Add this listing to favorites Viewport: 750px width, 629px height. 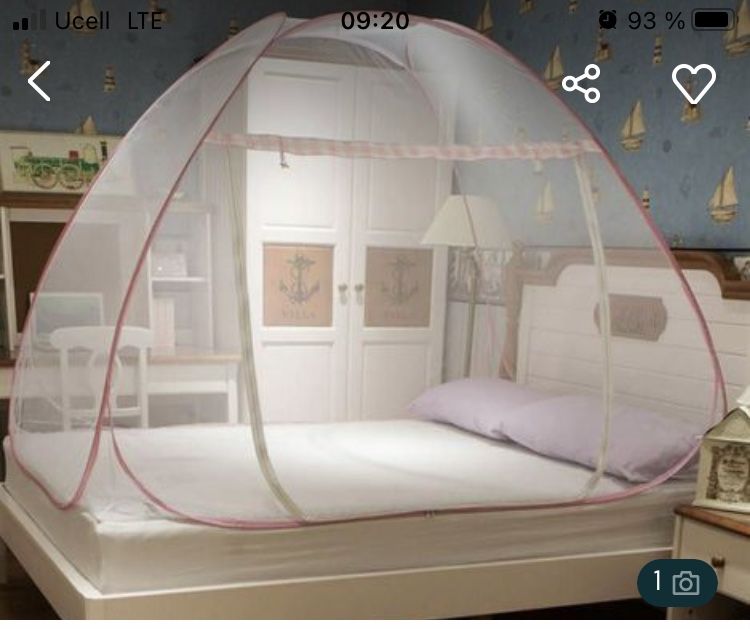click(x=694, y=83)
